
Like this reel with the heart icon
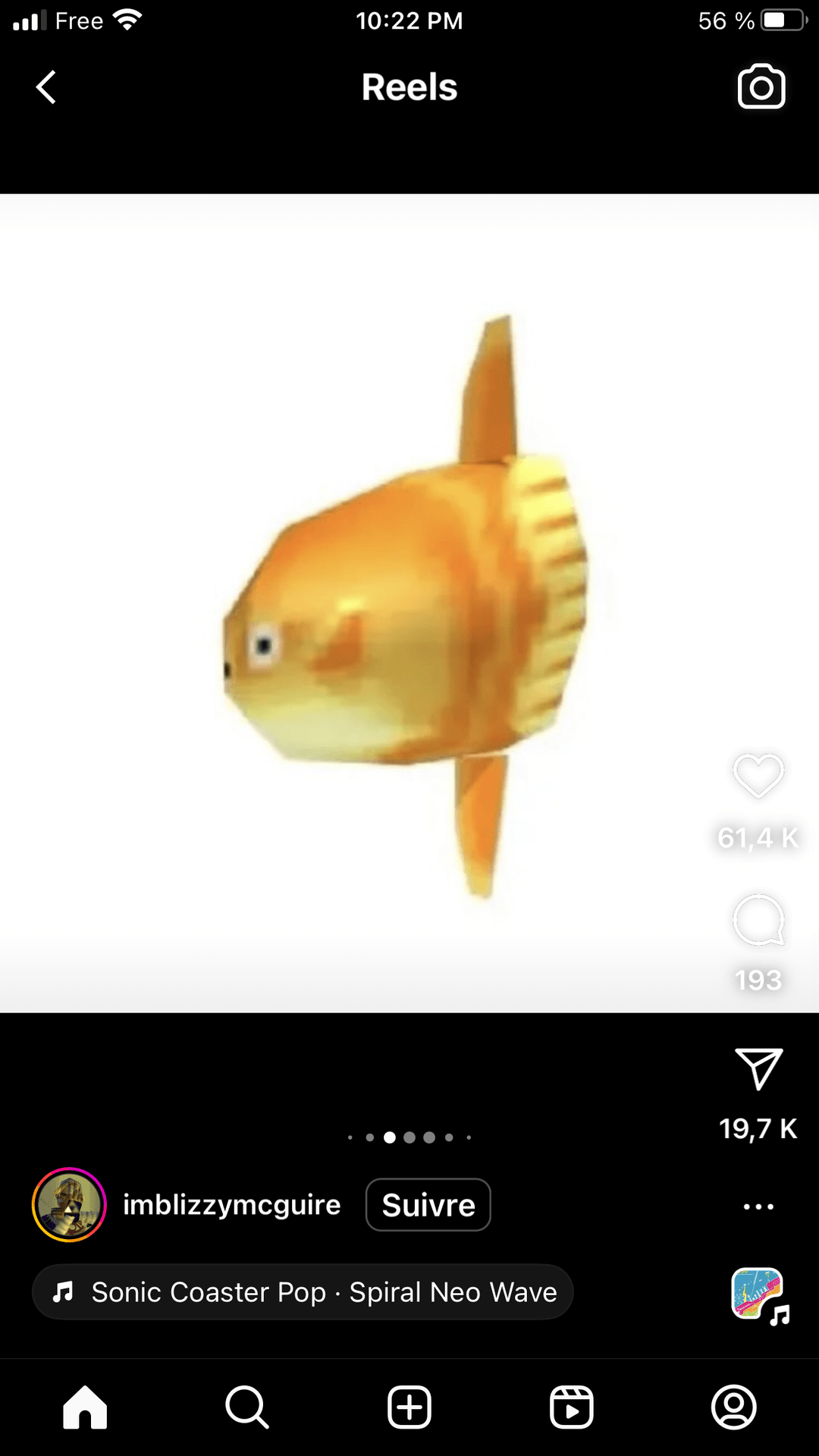(x=758, y=776)
